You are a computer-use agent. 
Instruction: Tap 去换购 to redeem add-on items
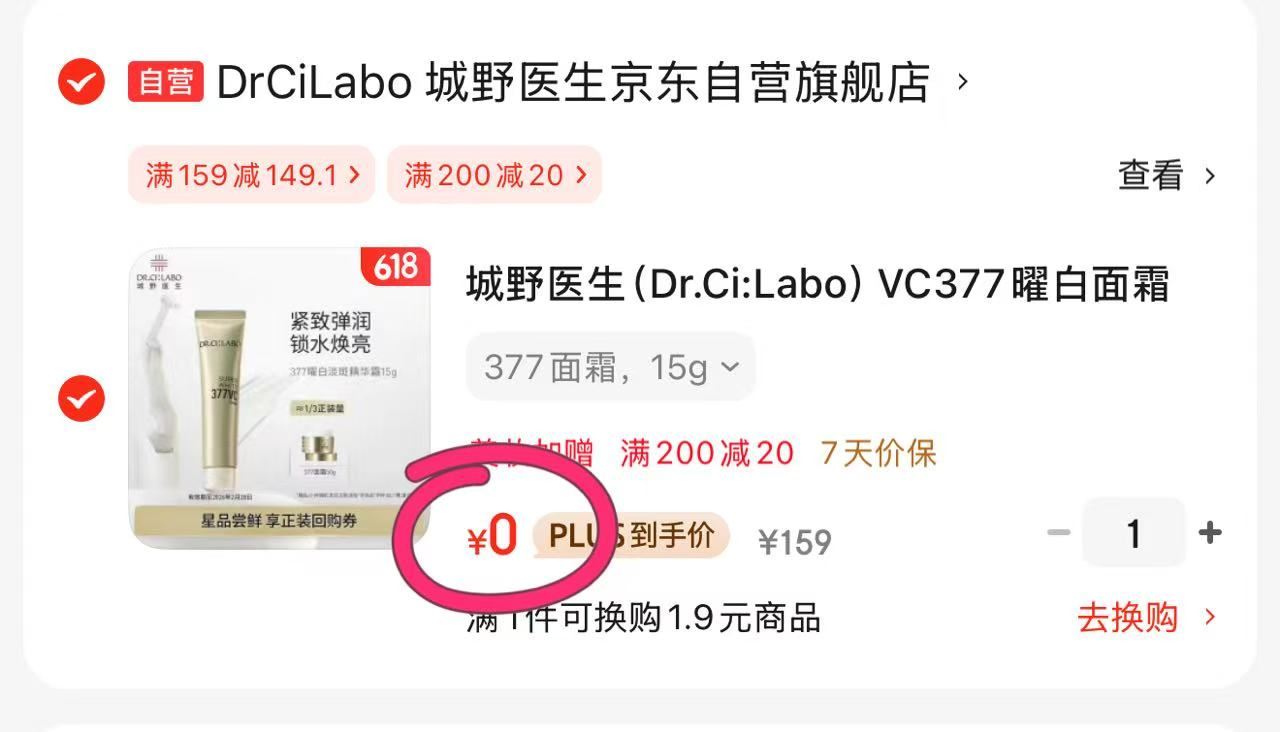pos(1145,617)
